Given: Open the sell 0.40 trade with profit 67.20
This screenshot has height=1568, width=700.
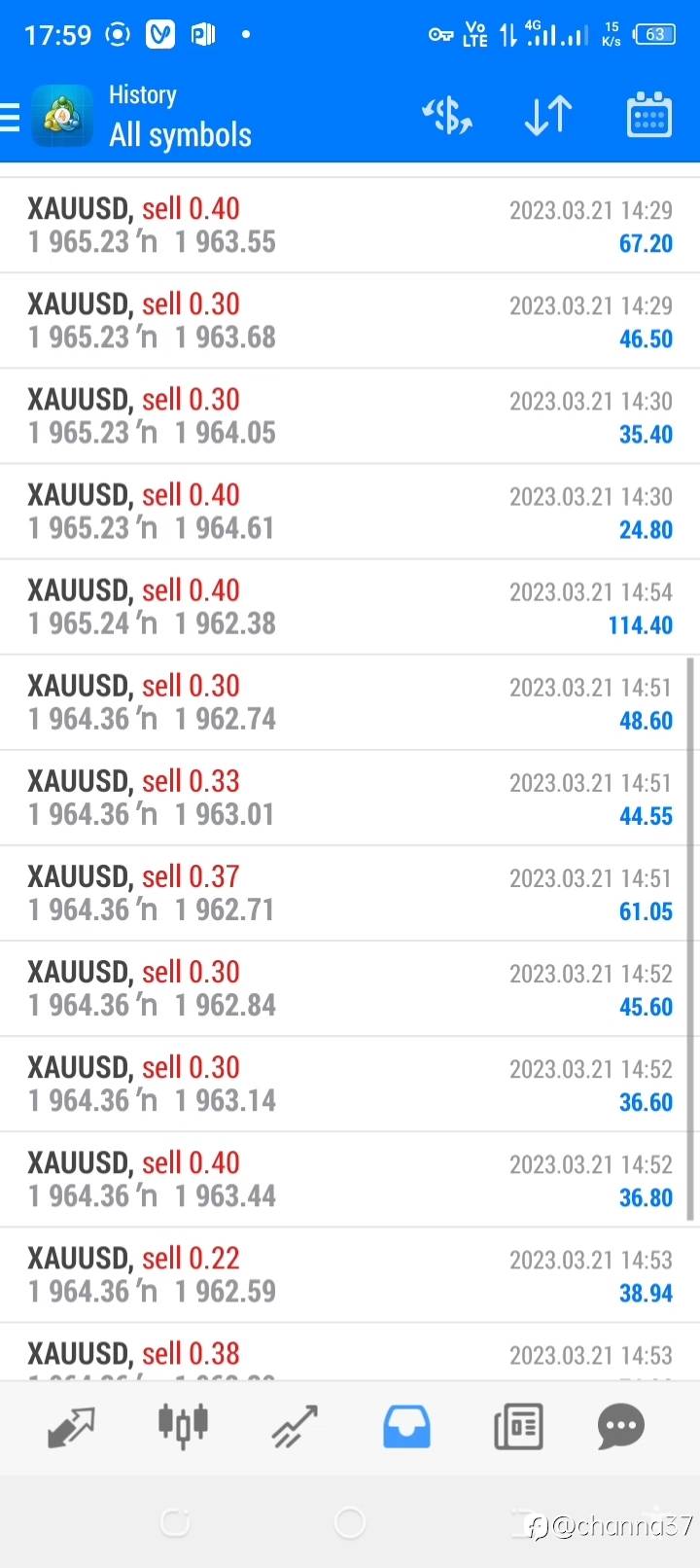Looking at the screenshot, I should pos(350,226).
